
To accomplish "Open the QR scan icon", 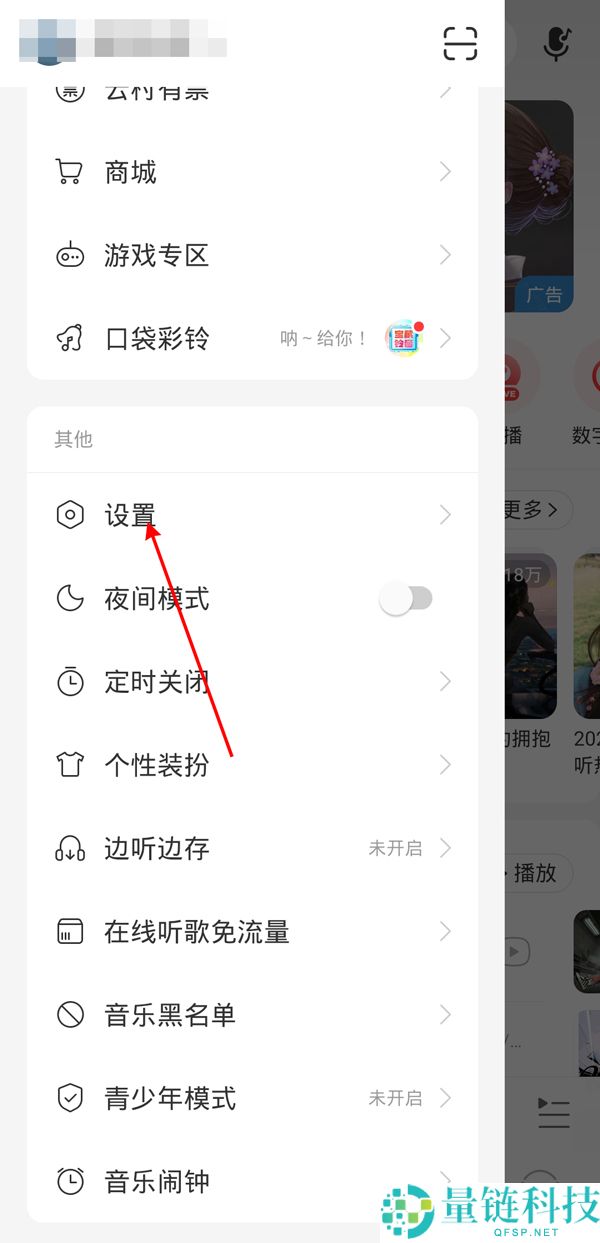I will click(x=460, y=43).
